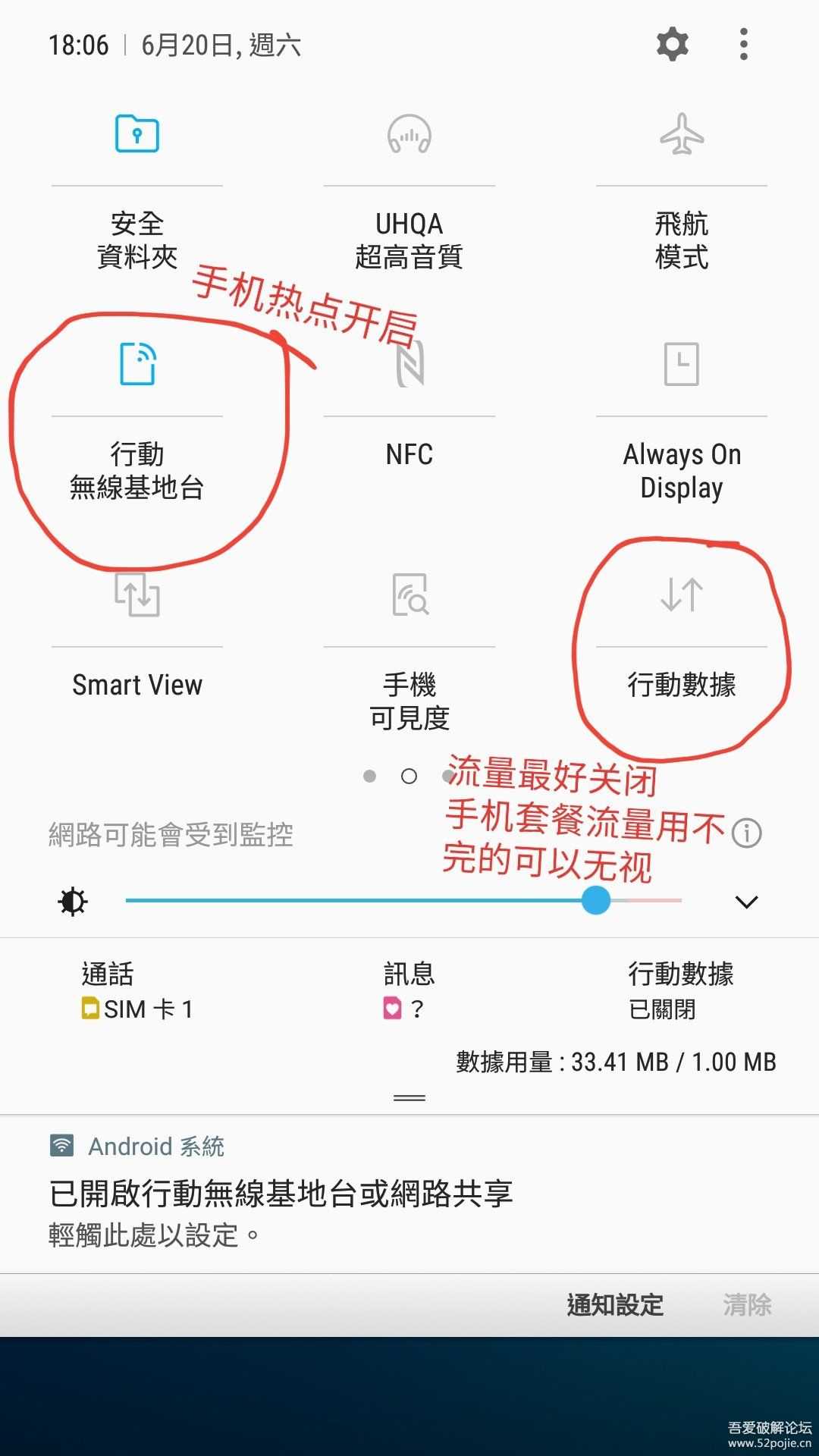Viewport: 819px width, 1456px height.
Task: Tap 清除 to clear notifications
Action: click(x=747, y=1305)
